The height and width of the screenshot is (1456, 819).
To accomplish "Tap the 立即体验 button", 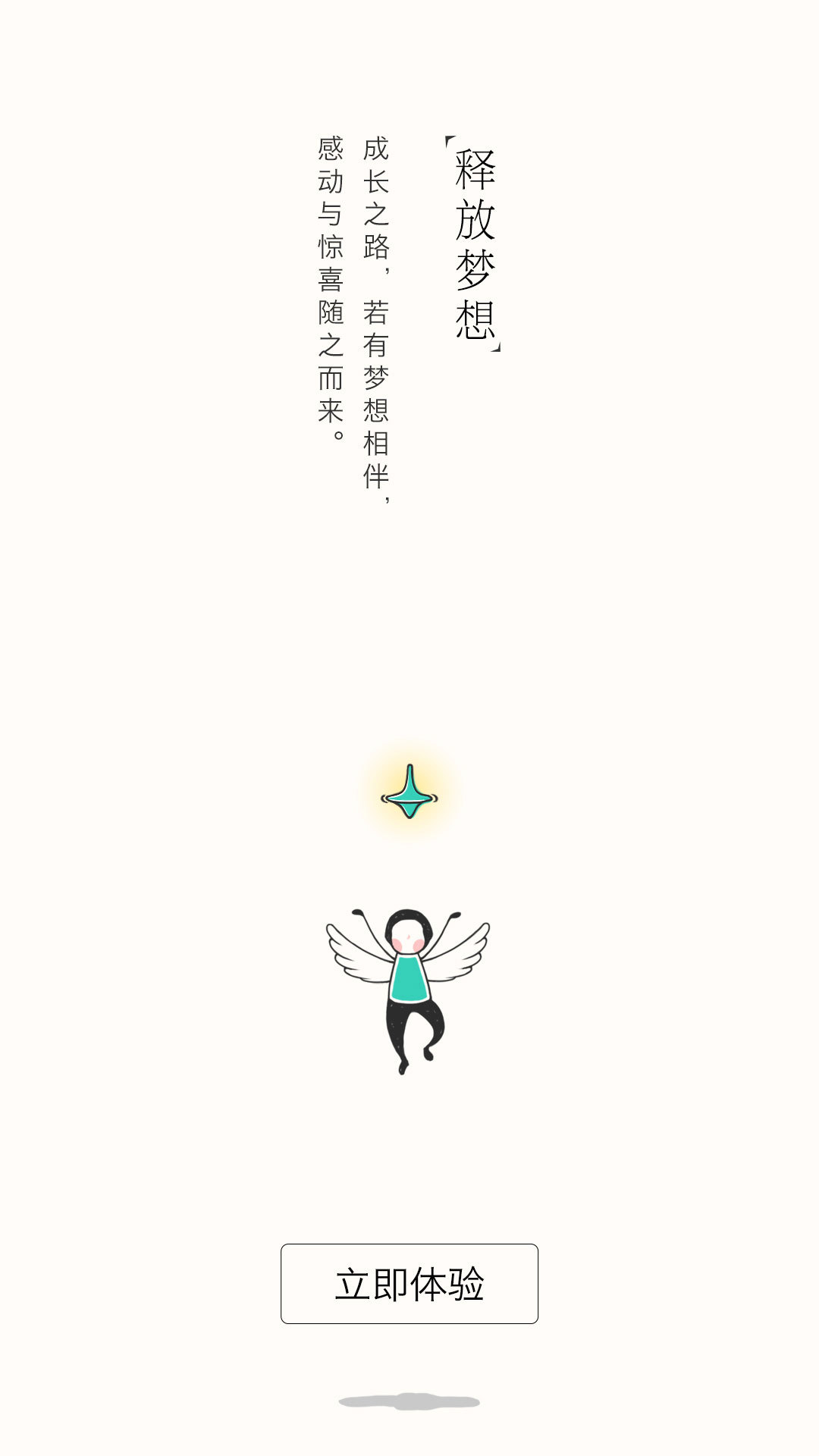I will [409, 1284].
